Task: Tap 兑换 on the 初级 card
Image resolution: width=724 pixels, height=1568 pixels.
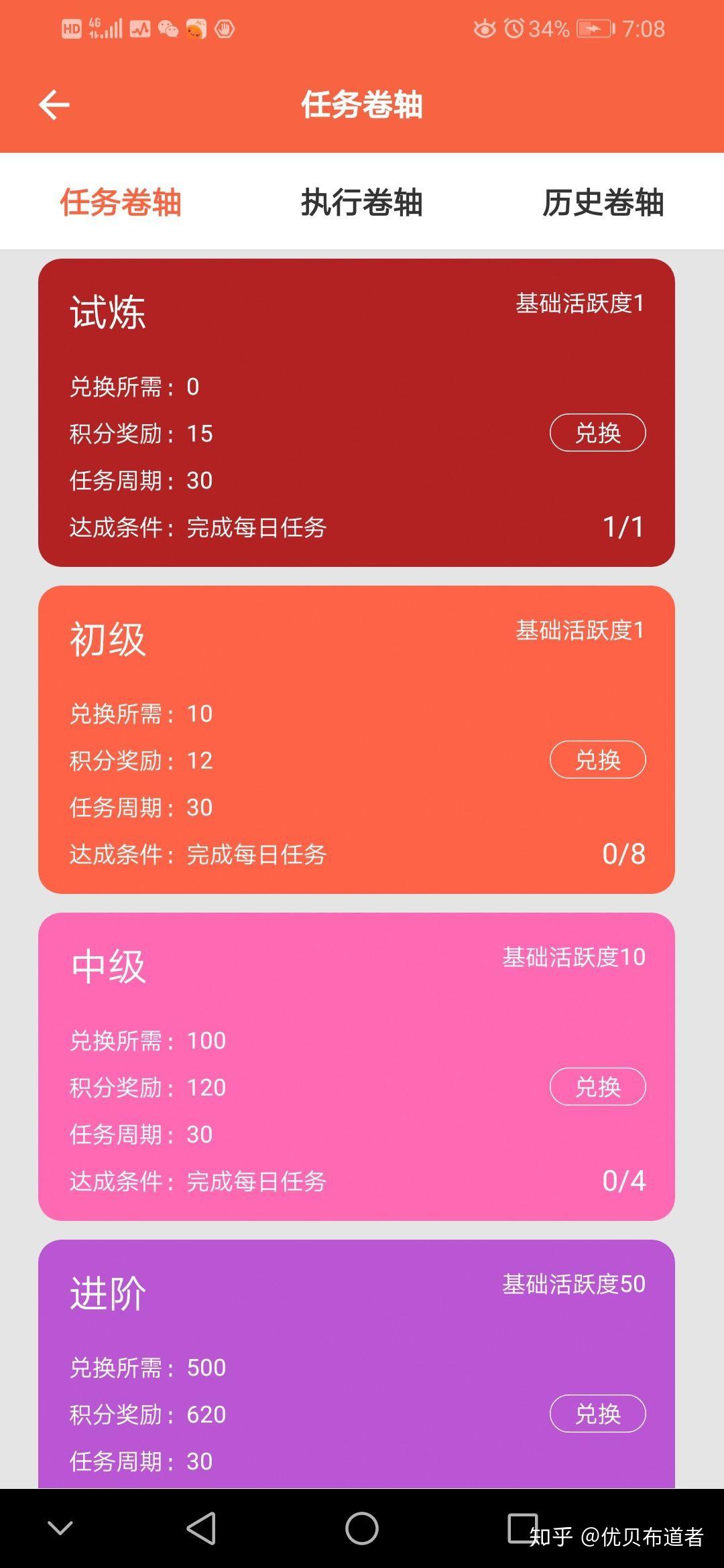Action: 597,760
